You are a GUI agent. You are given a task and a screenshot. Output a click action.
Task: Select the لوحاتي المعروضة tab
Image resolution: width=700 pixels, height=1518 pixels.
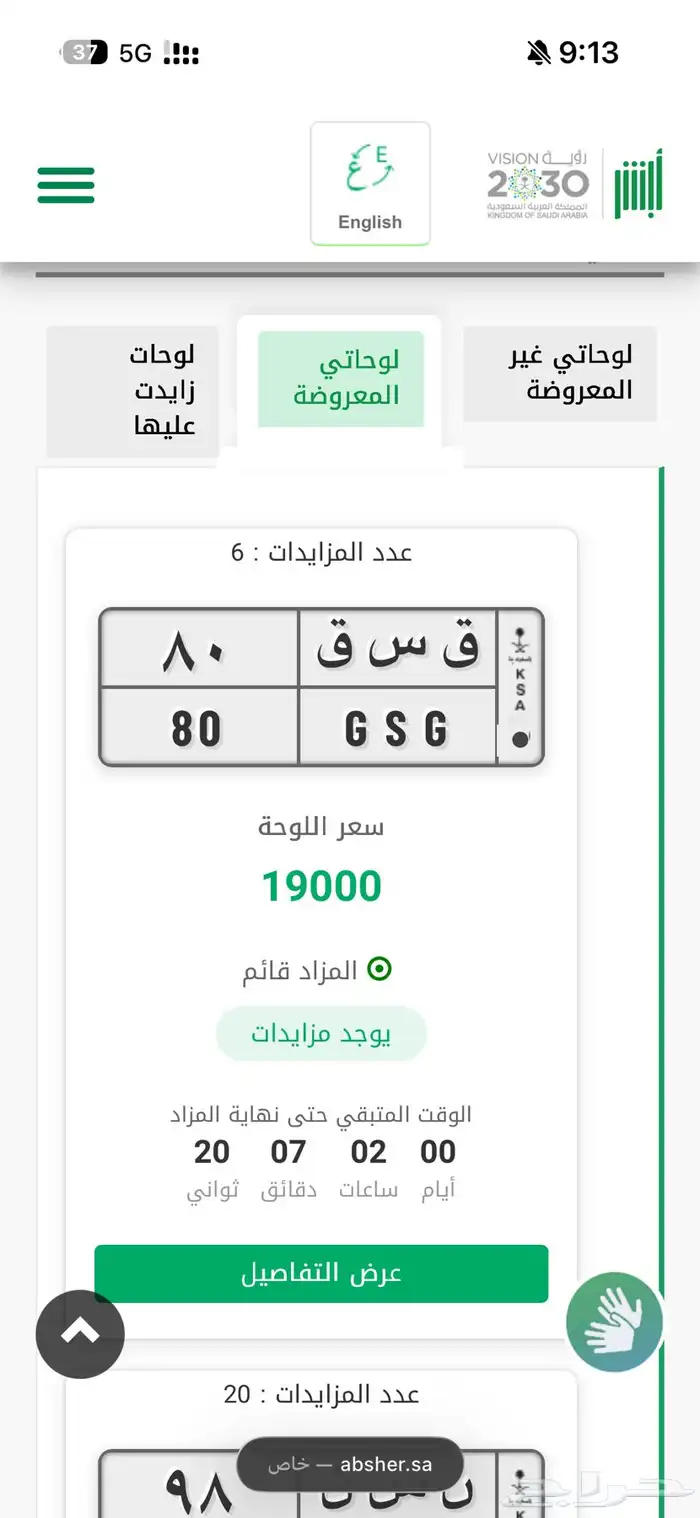[341, 379]
